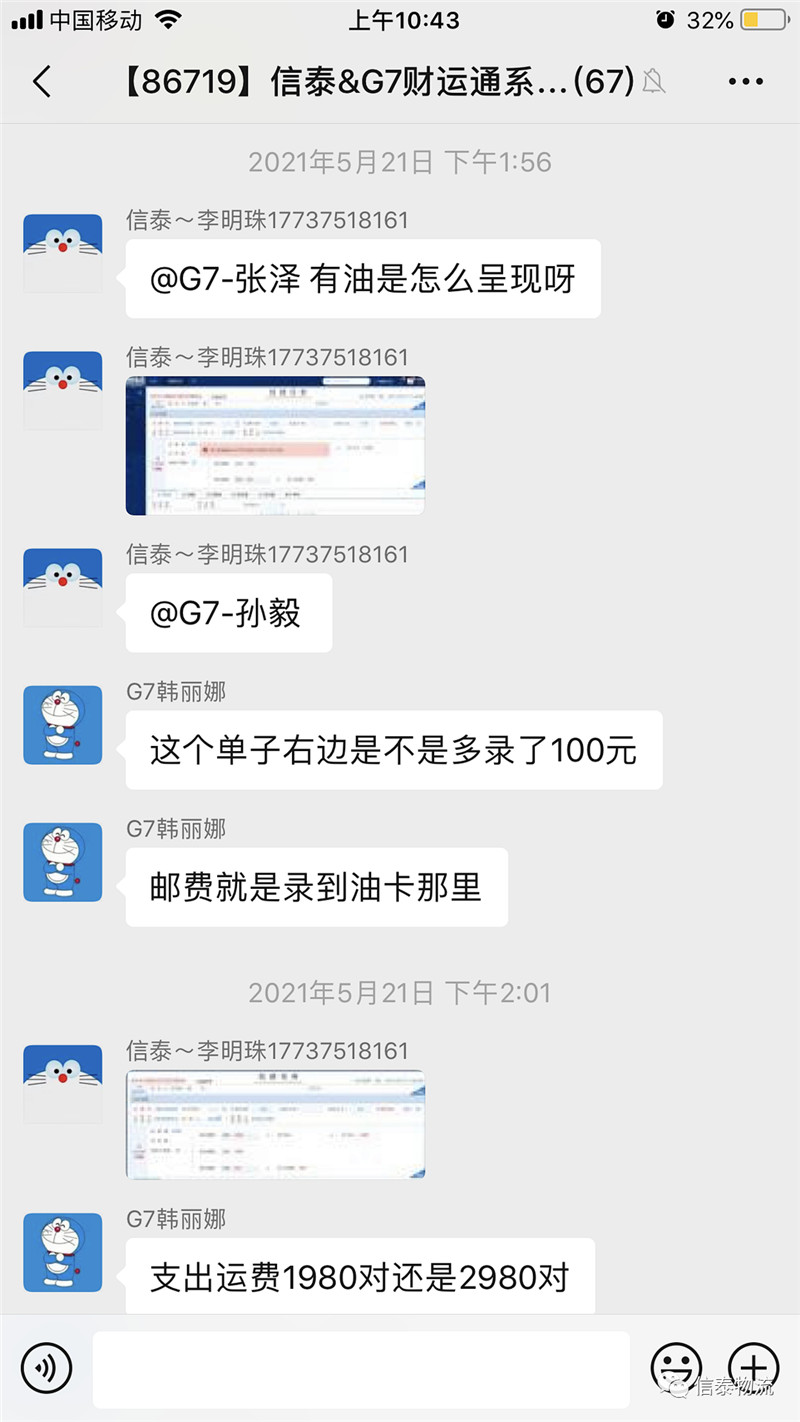
Task: Open the emoji sticker panel
Action: point(677,1367)
